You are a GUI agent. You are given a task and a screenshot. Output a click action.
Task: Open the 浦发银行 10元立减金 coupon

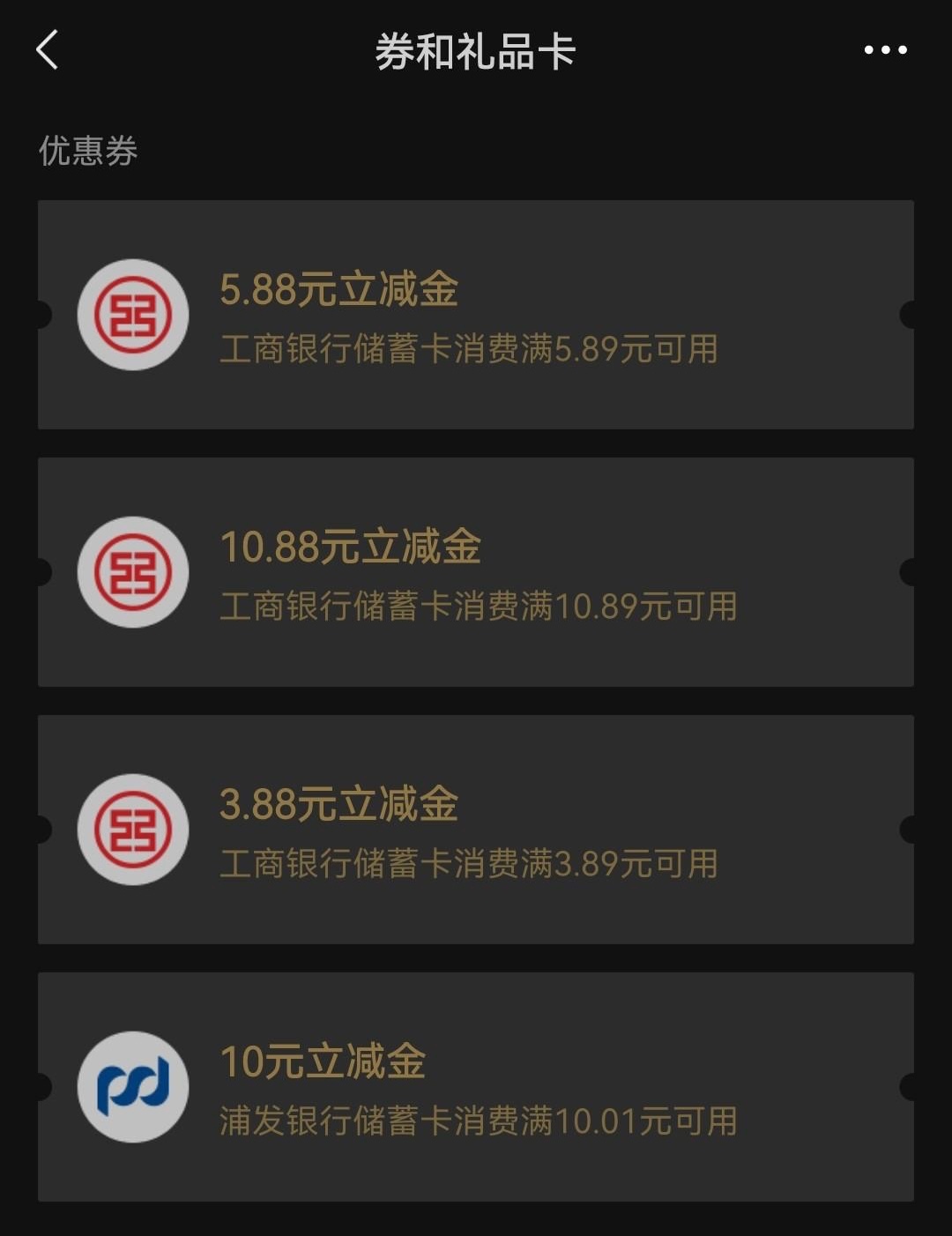click(475, 1087)
